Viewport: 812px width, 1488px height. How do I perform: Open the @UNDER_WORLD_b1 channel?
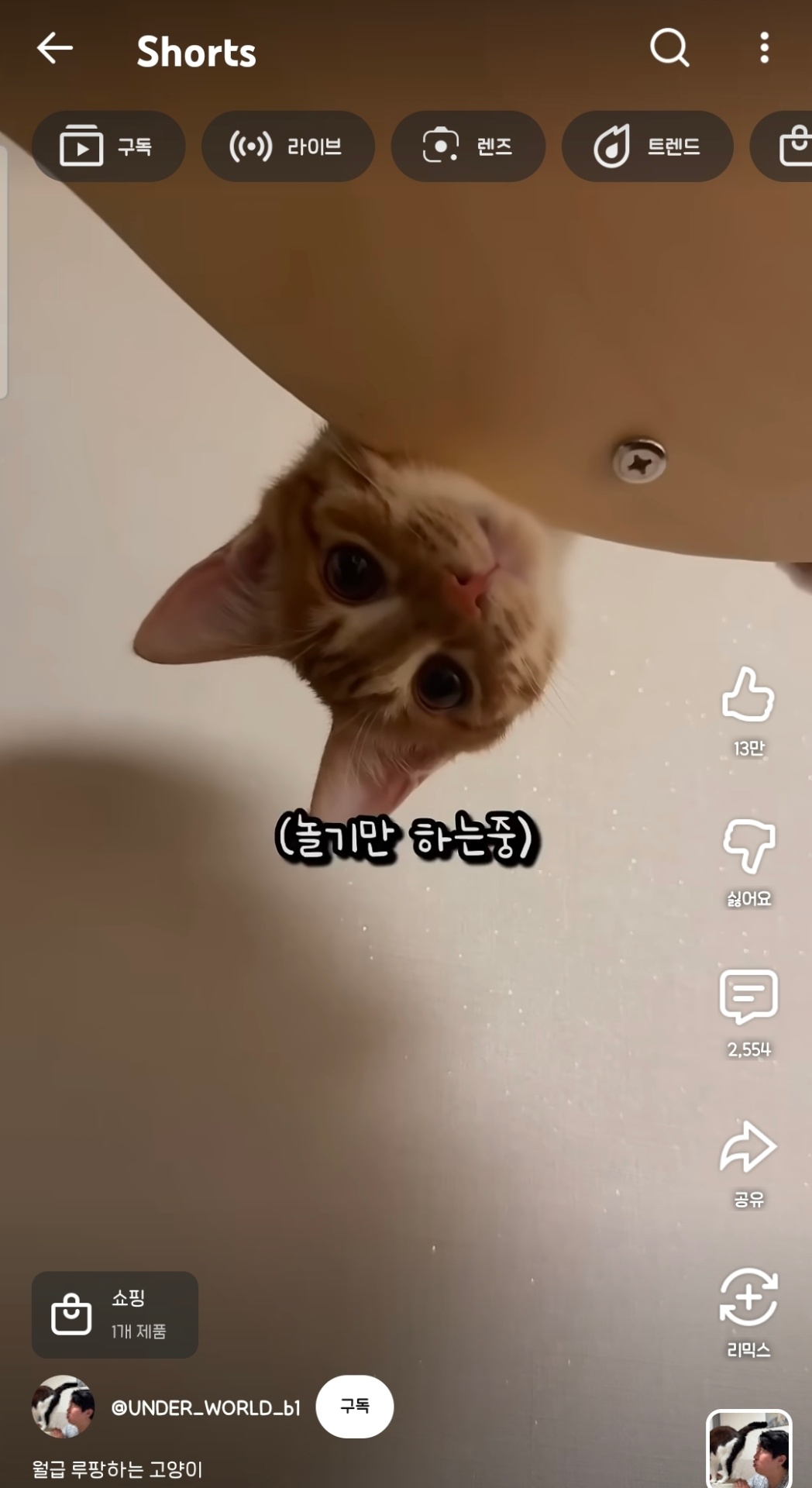[205, 1407]
